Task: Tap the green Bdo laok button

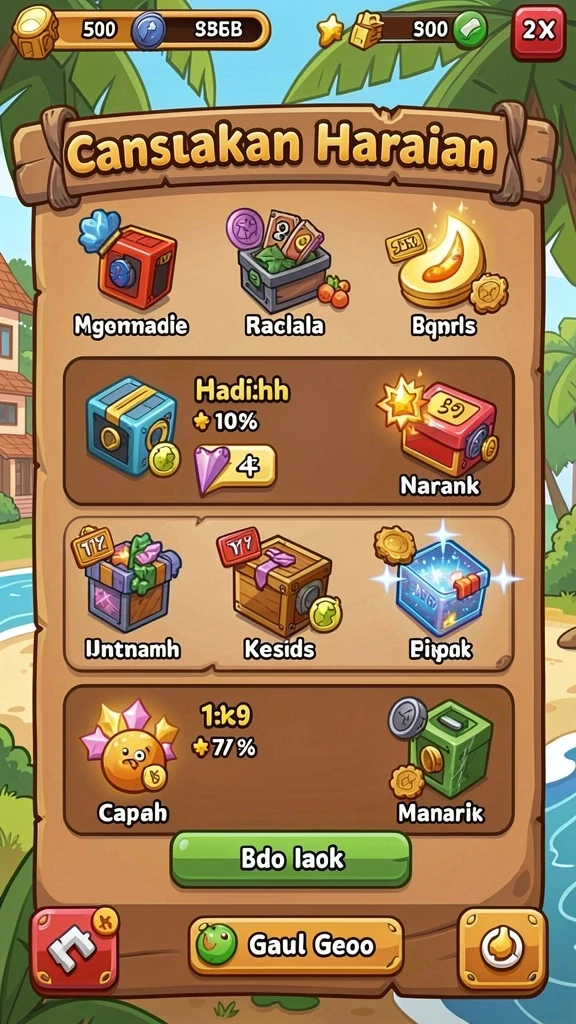Action: (x=291, y=858)
